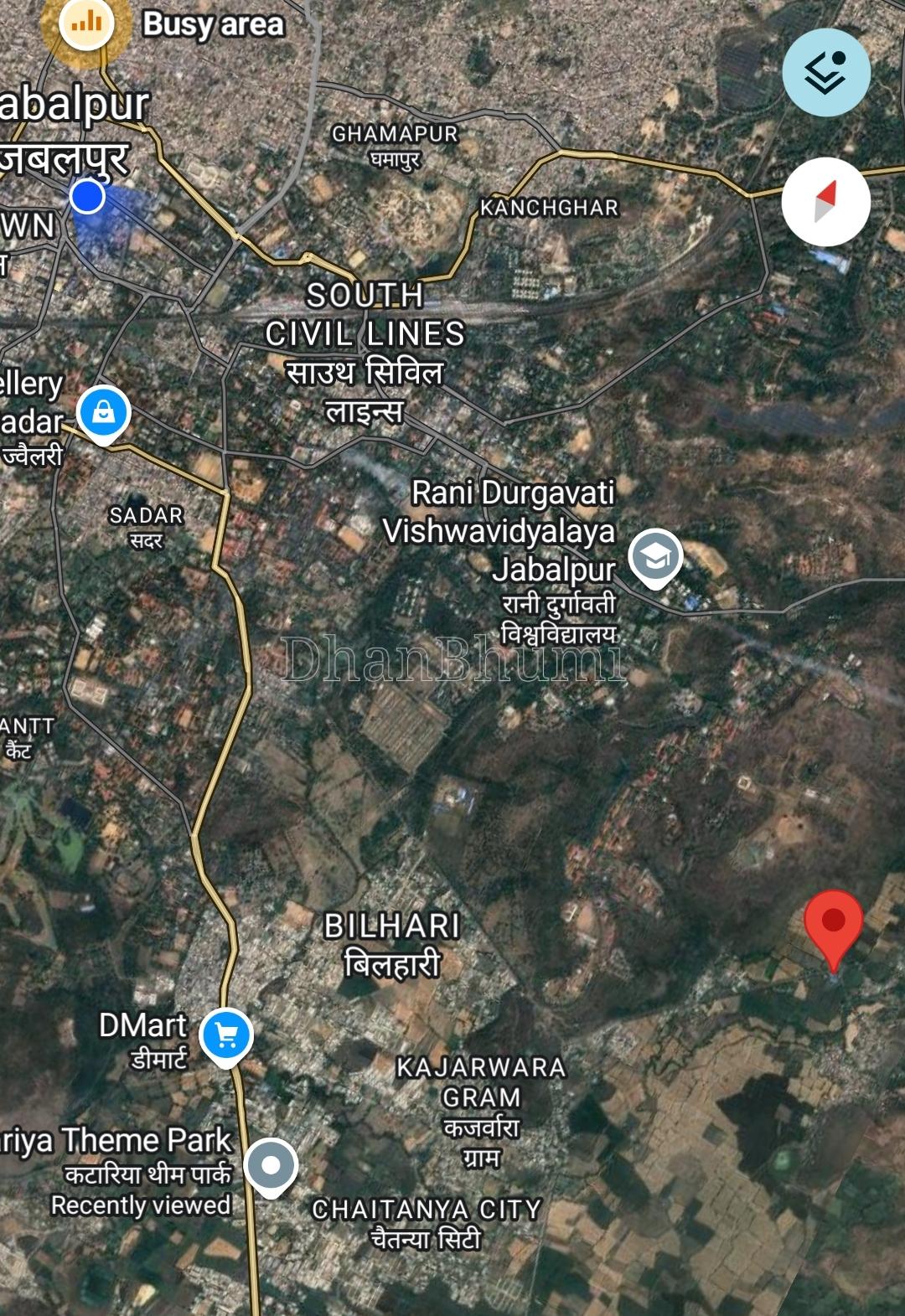Tap the Busy area indicator

click(x=86, y=23)
